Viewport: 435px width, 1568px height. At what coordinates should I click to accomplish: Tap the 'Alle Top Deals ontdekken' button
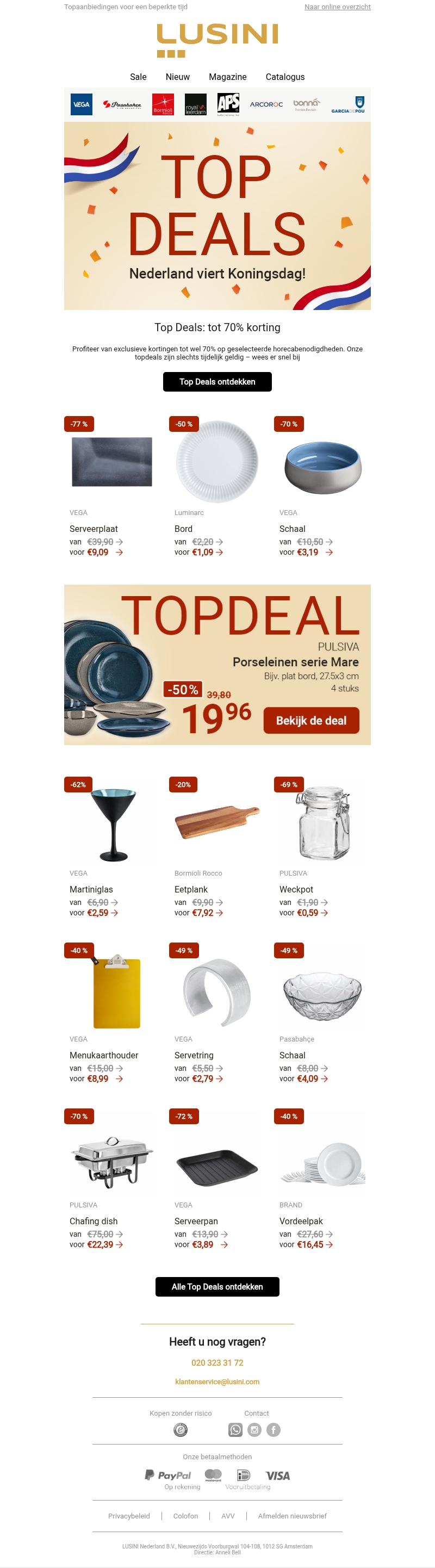coord(217,1287)
